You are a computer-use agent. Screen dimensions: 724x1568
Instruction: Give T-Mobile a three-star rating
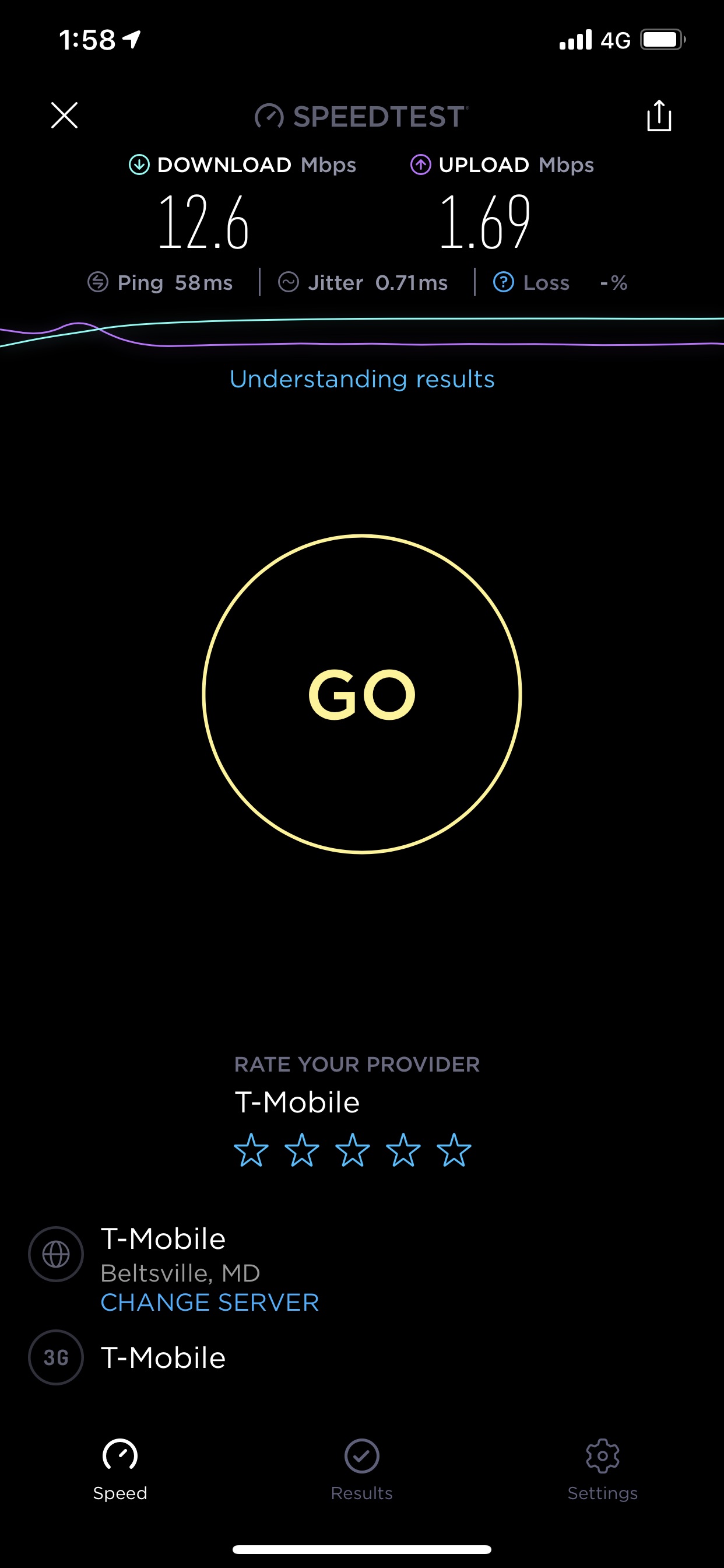tap(352, 1150)
